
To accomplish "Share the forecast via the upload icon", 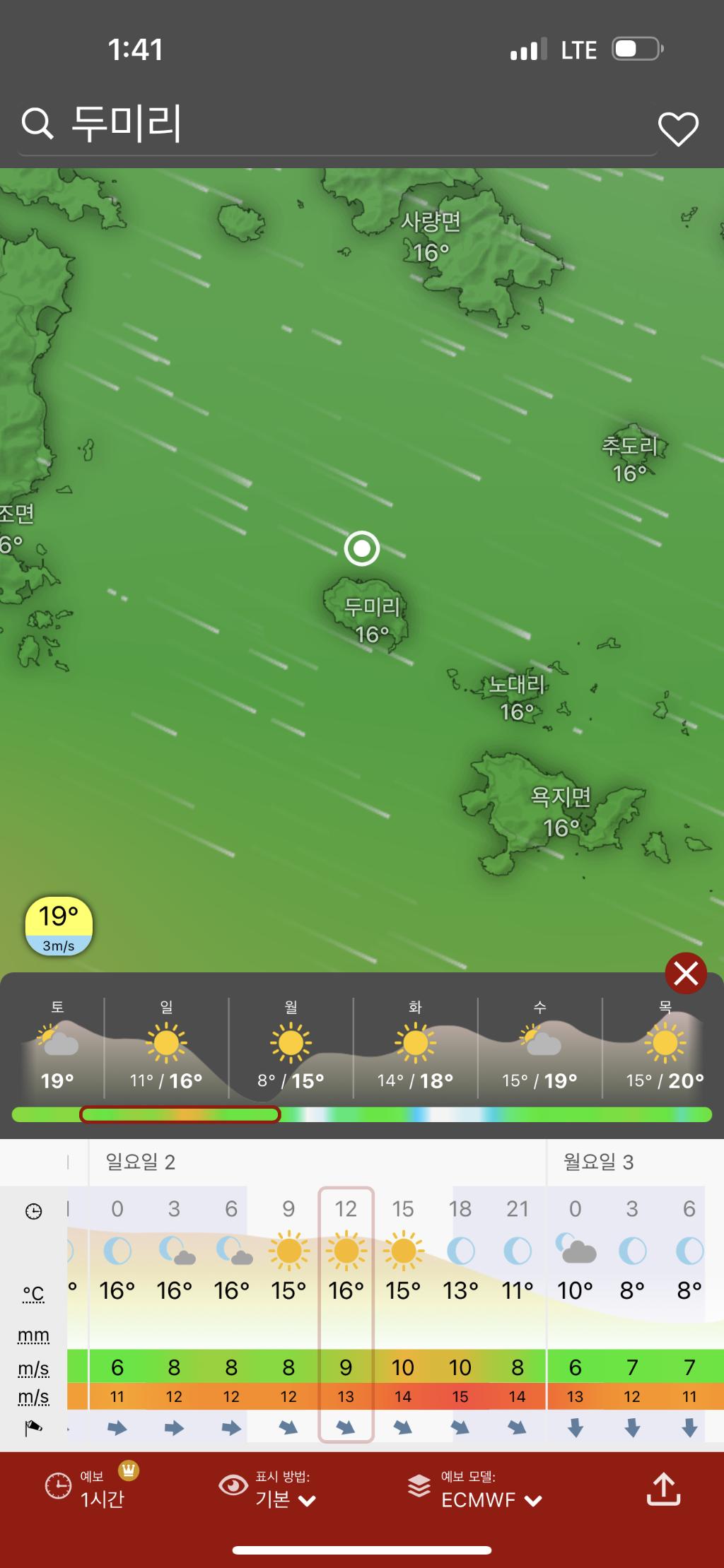I will (x=663, y=1490).
